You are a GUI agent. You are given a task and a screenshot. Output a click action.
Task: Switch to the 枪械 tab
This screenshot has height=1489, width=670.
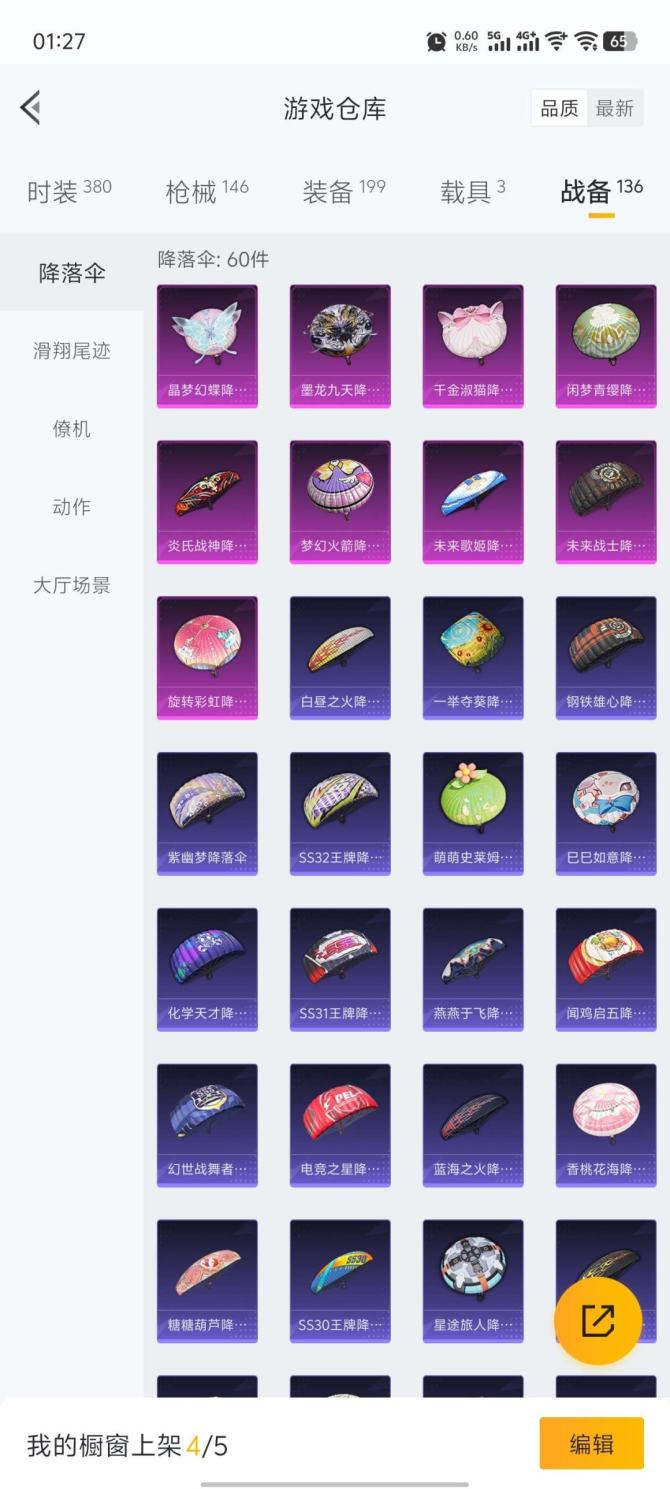pyautogui.click(x=207, y=191)
